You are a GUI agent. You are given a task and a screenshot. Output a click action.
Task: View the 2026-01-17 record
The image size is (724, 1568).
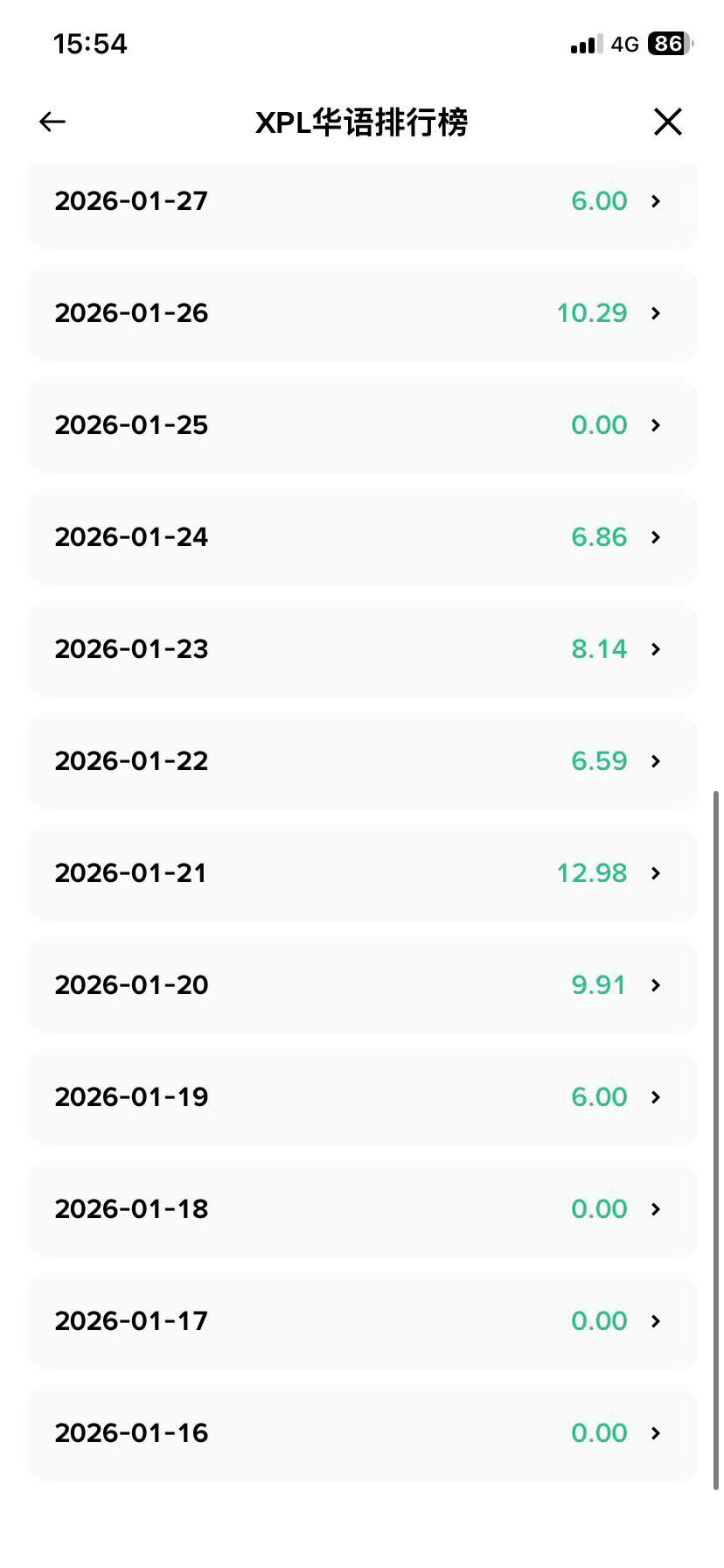pos(361,1321)
